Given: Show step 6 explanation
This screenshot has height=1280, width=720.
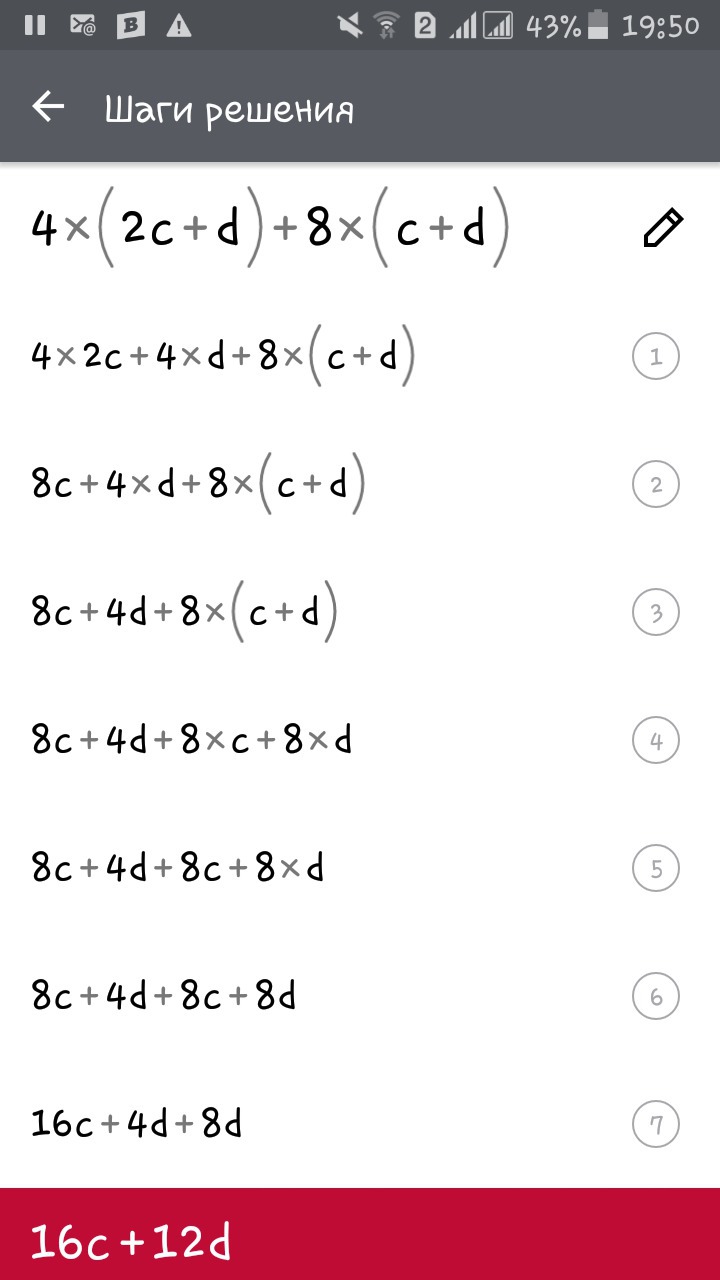Looking at the screenshot, I should (656, 997).
